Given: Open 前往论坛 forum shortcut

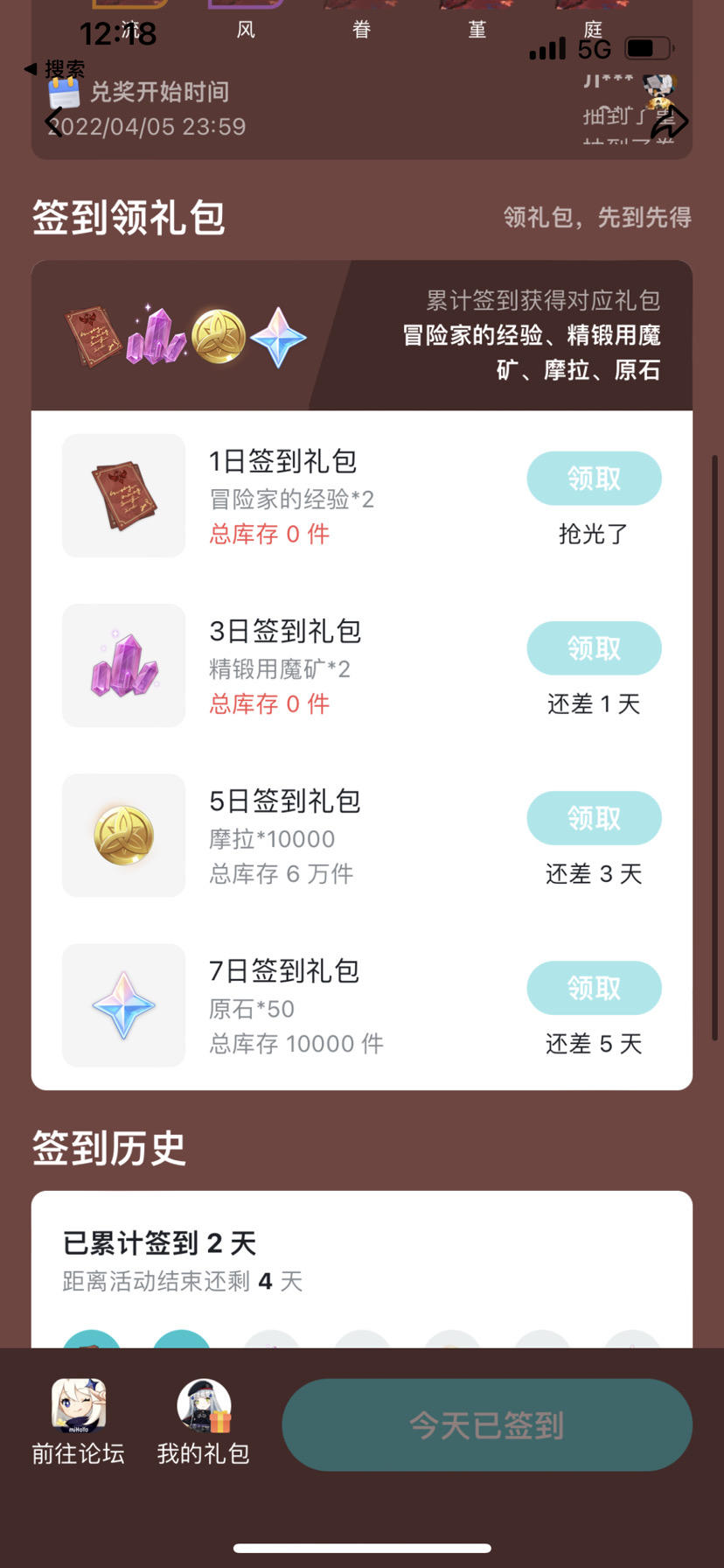Looking at the screenshot, I should (x=79, y=1423).
